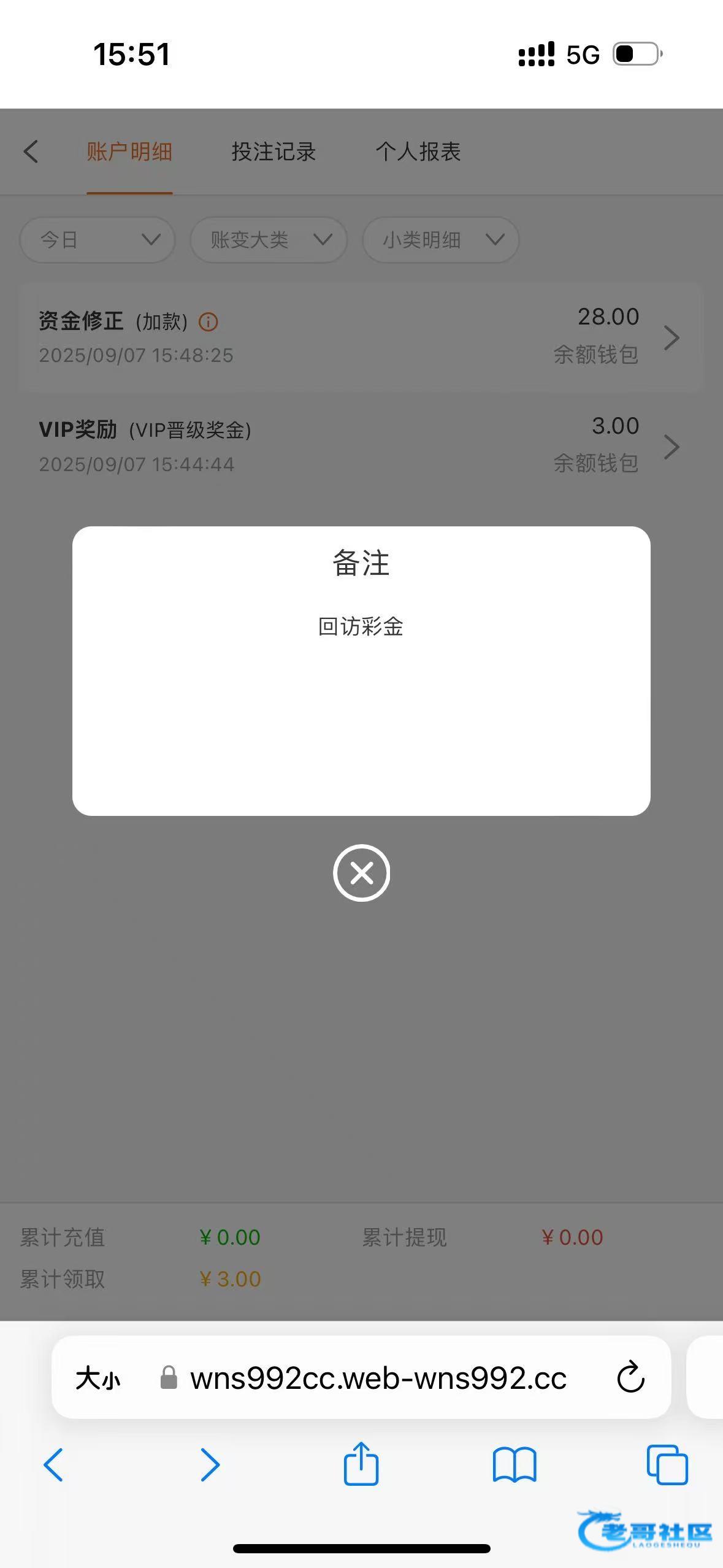Expand the 账变大类 dropdown
This screenshot has height=1568, width=723.
tap(269, 240)
